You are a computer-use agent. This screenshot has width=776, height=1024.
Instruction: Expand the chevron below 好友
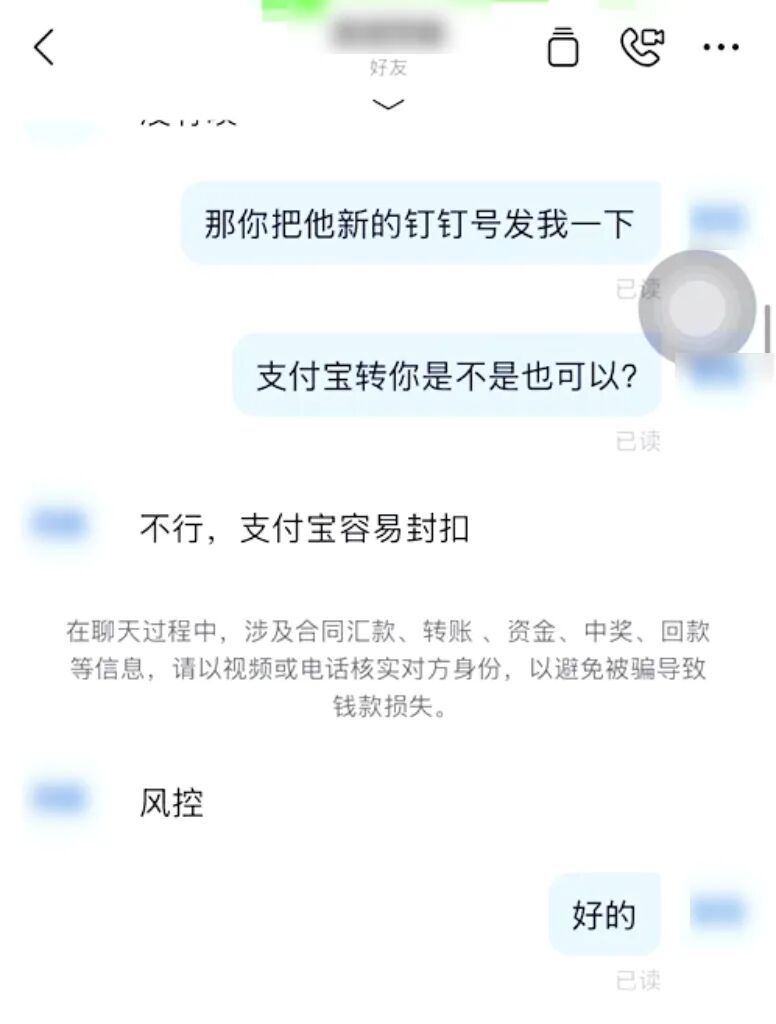pos(388,104)
